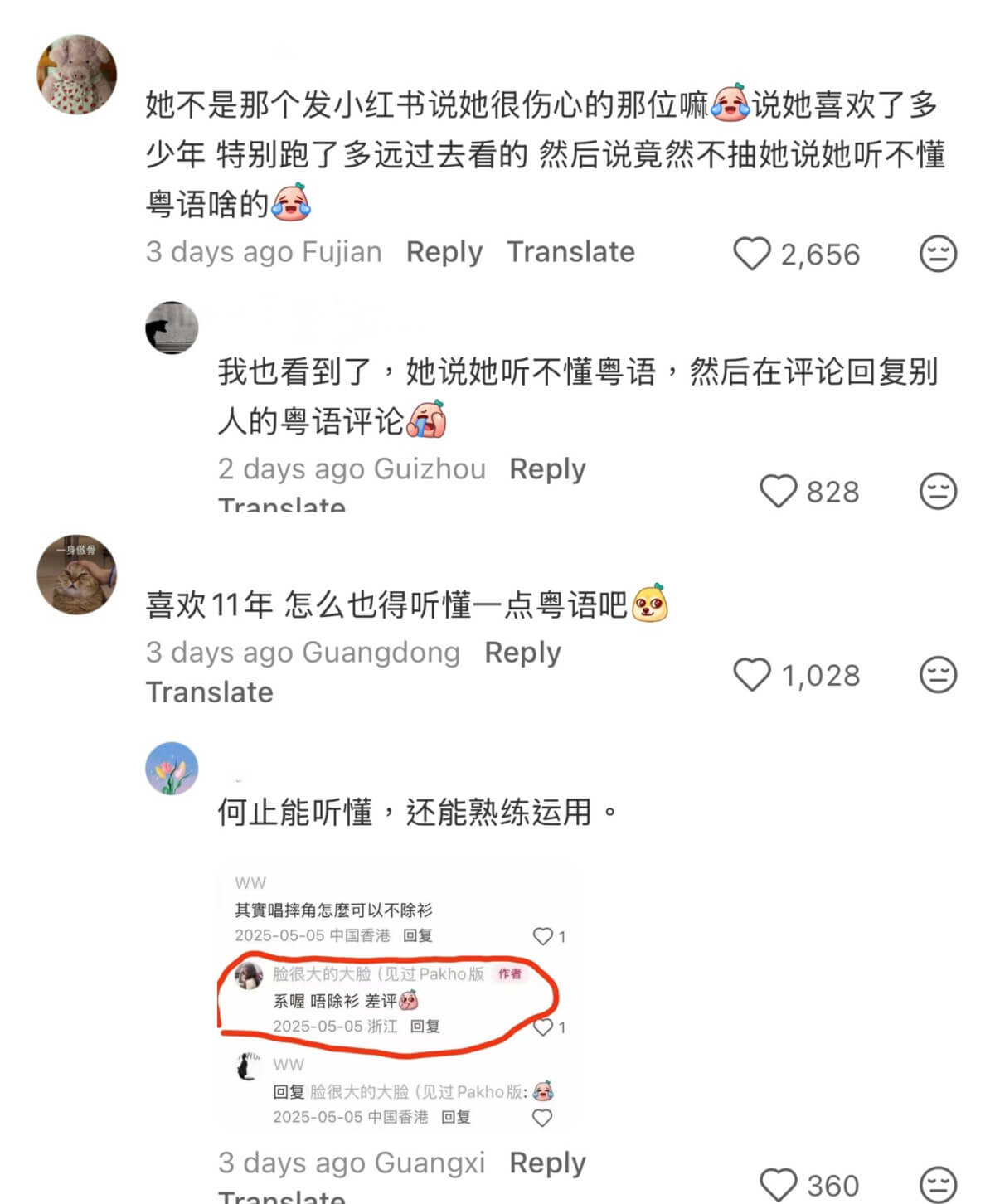Dislike the Guizhou reply
The width and height of the screenshot is (995, 1204).
938,491
